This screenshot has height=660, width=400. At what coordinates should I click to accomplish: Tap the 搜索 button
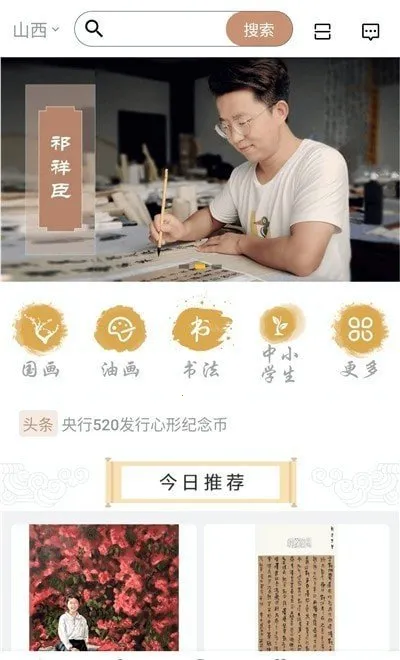[259, 29]
